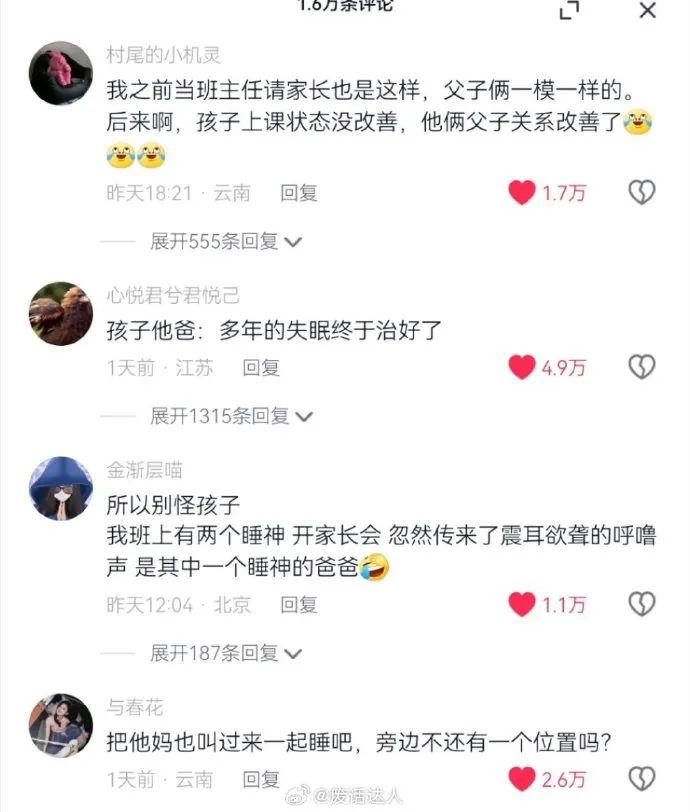Like the comment by 与春花
The image size is (690, 812).
pyautogui.click(x=522, y=778)
